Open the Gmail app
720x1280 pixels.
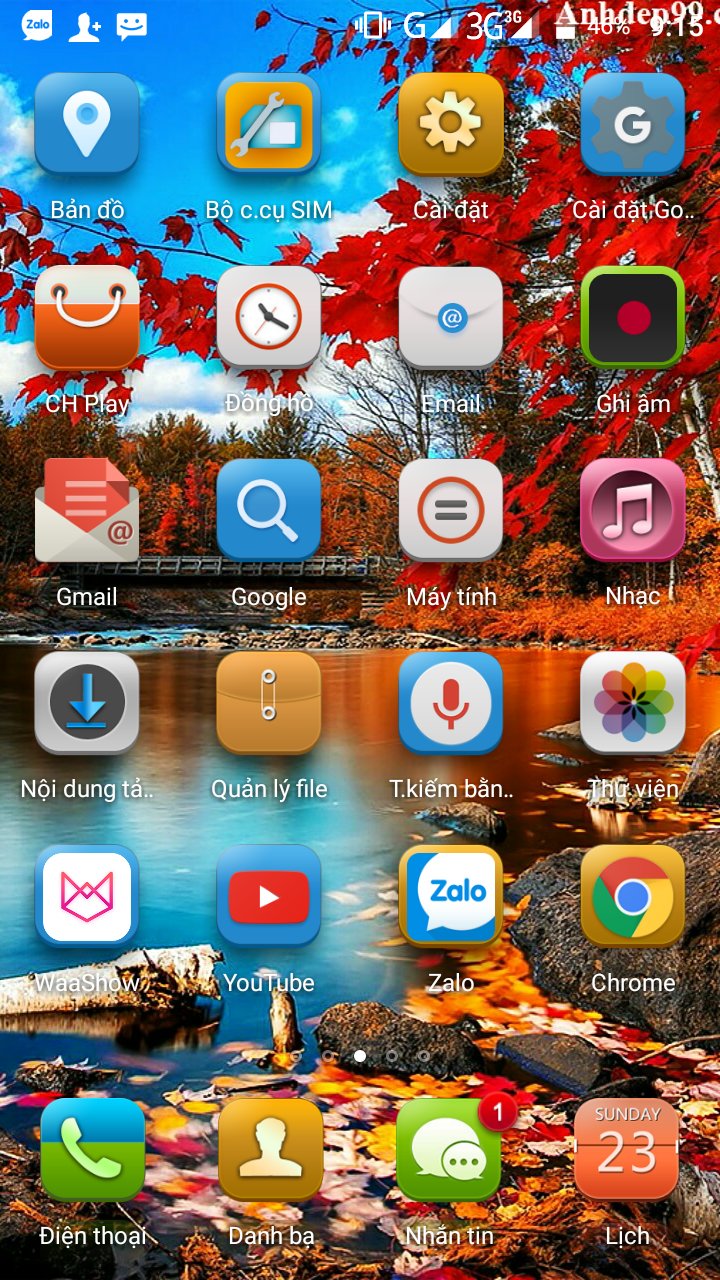tap(87, 510)
